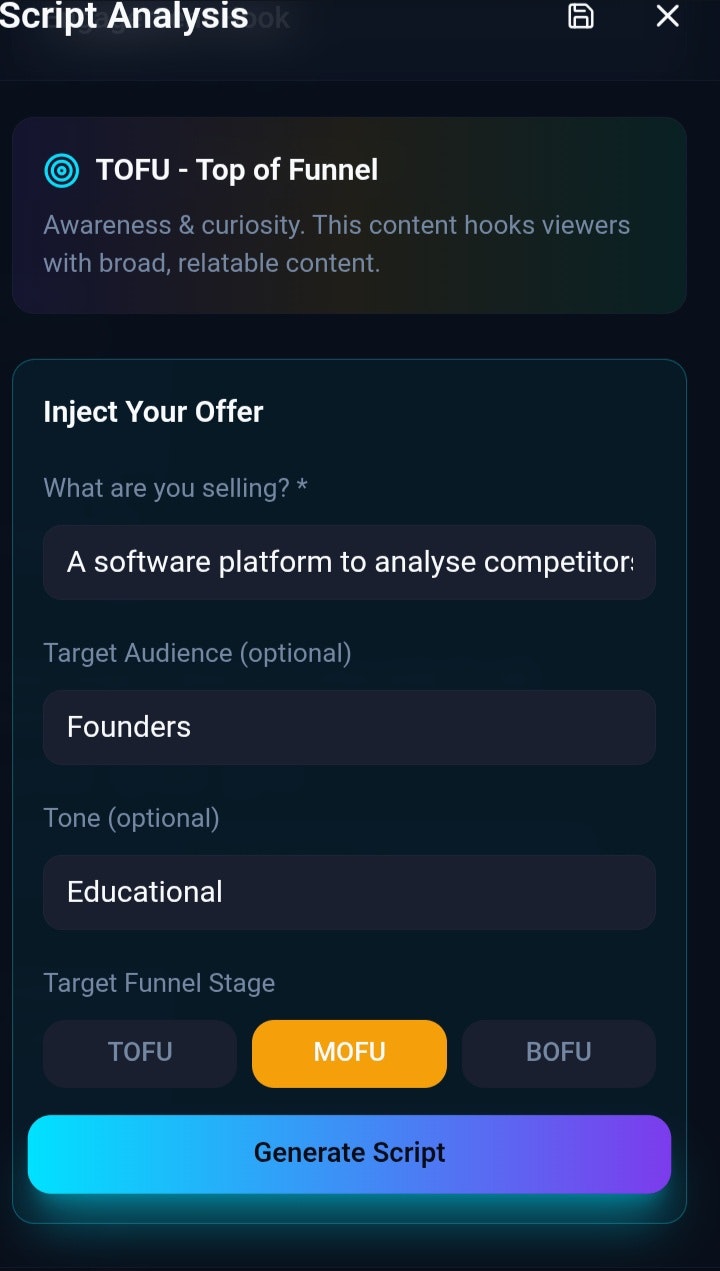Screen dimensions: 720x1271
Task: Select the MOFU funnel stage
Action: pyautogui.click(x=349, y=1052)
